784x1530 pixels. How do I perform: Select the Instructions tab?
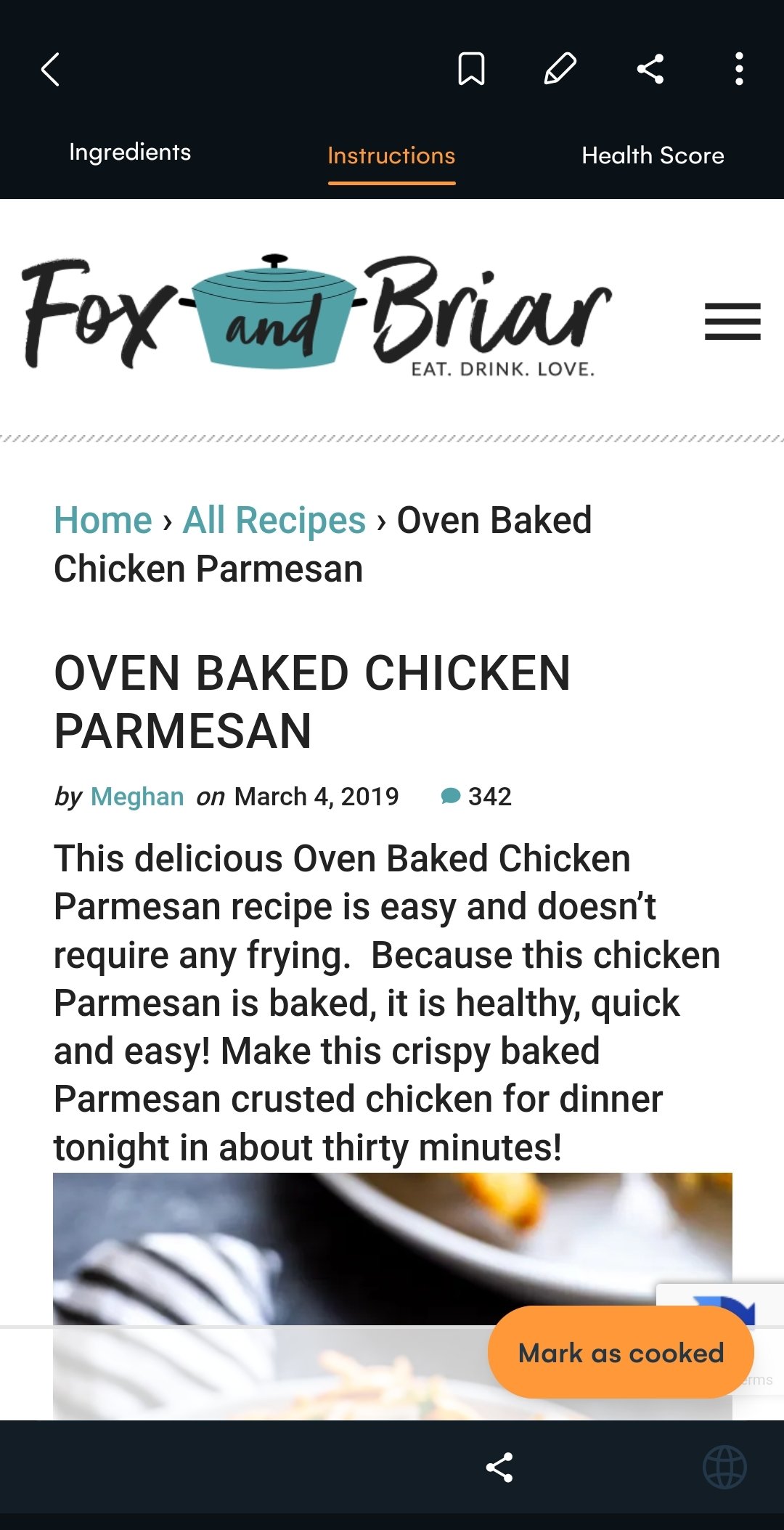pos(391,155)
